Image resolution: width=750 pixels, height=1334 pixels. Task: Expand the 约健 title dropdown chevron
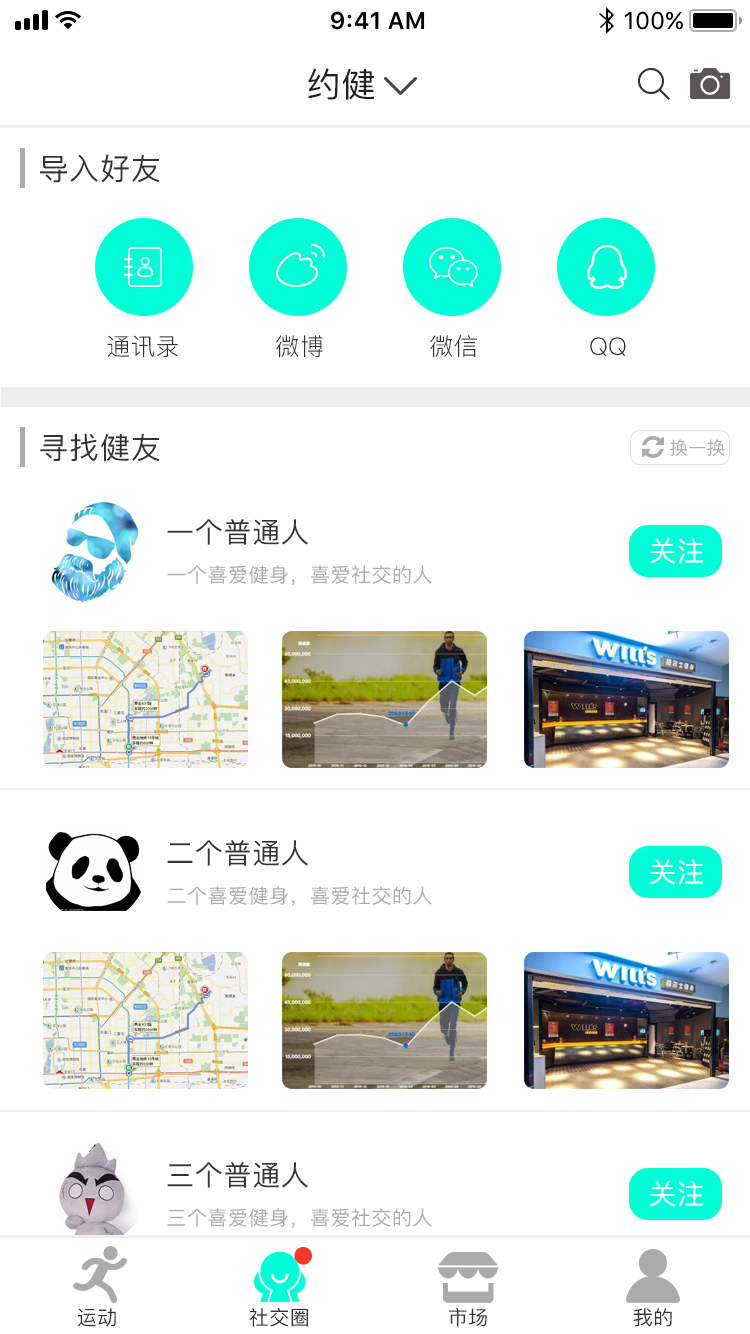(x=400, y=87)
